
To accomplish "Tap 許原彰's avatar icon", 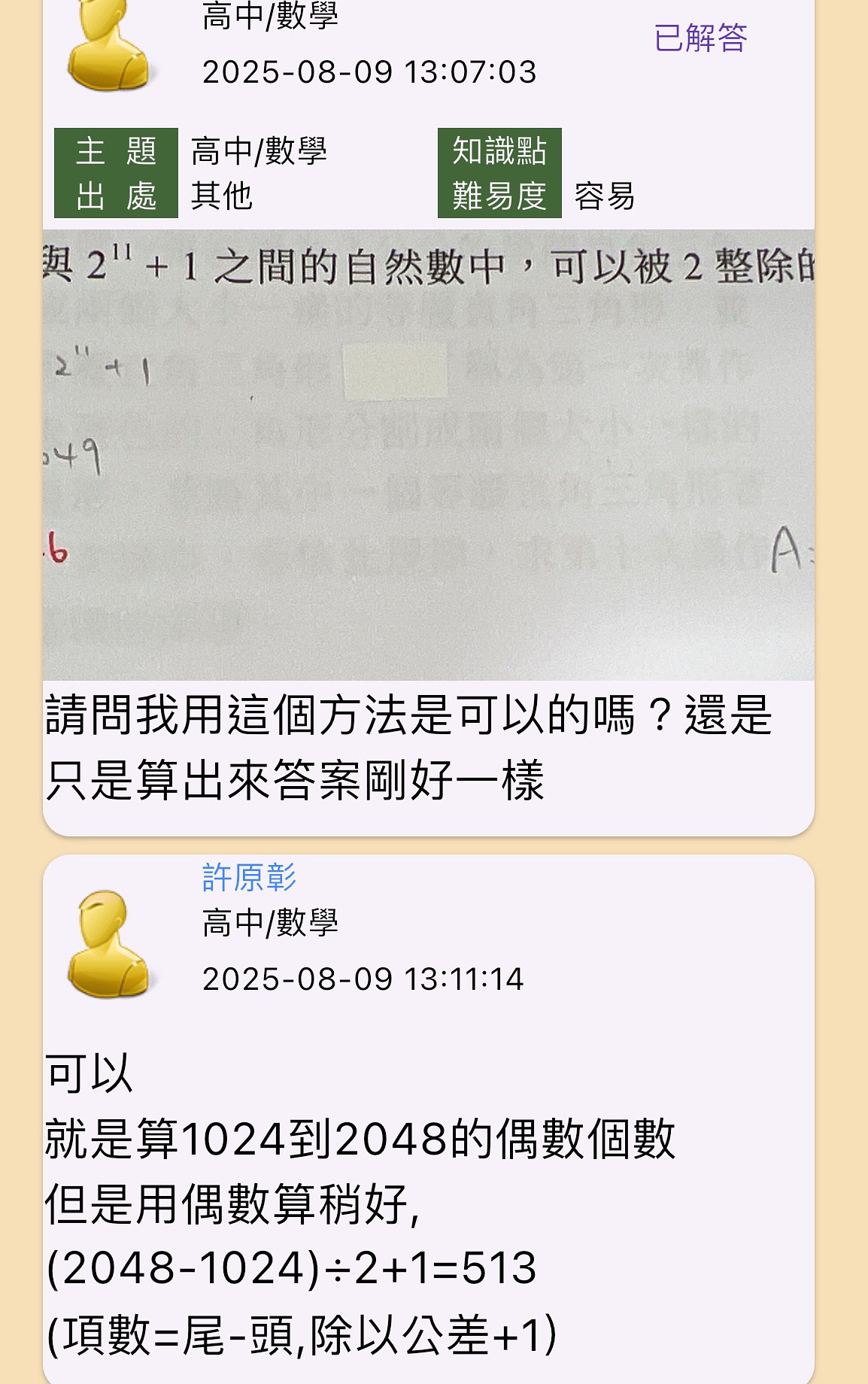I will 109,945.
